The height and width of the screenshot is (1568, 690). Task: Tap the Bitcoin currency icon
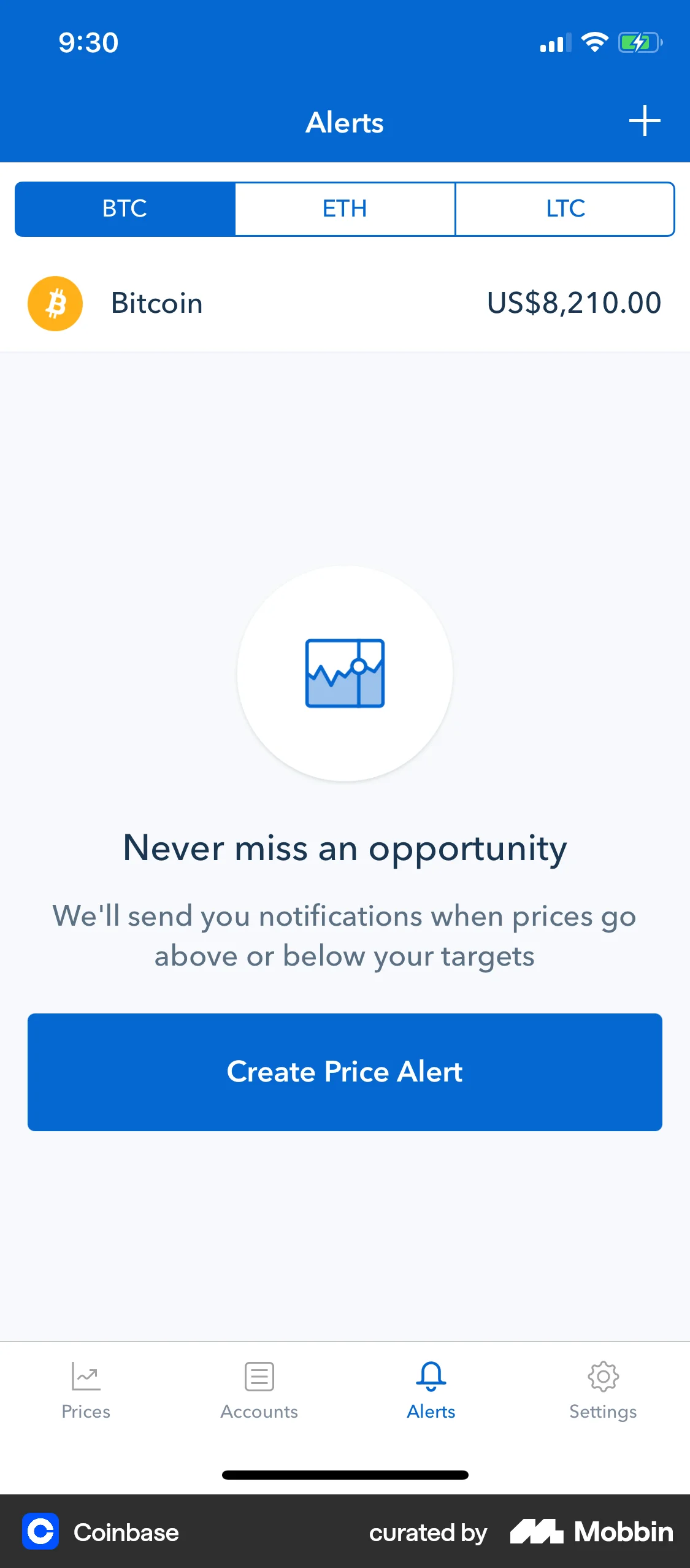click(x=55, y=303)
